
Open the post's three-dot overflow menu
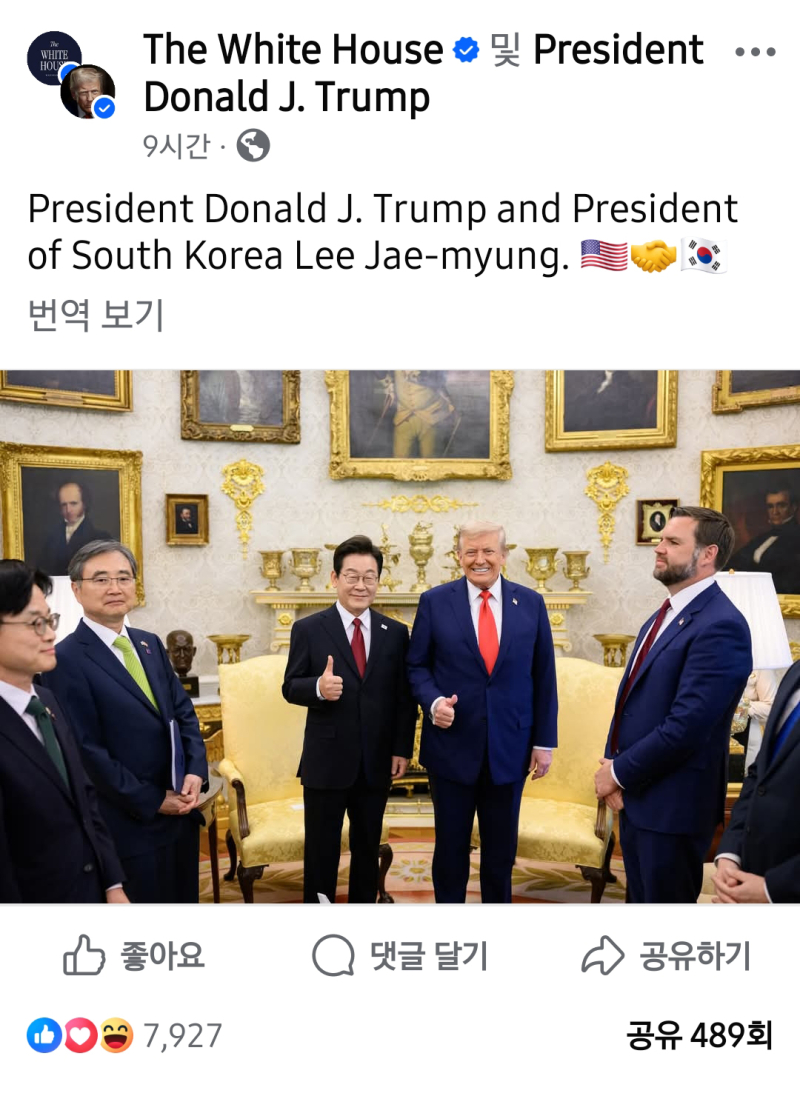click(x=754, y=52)
